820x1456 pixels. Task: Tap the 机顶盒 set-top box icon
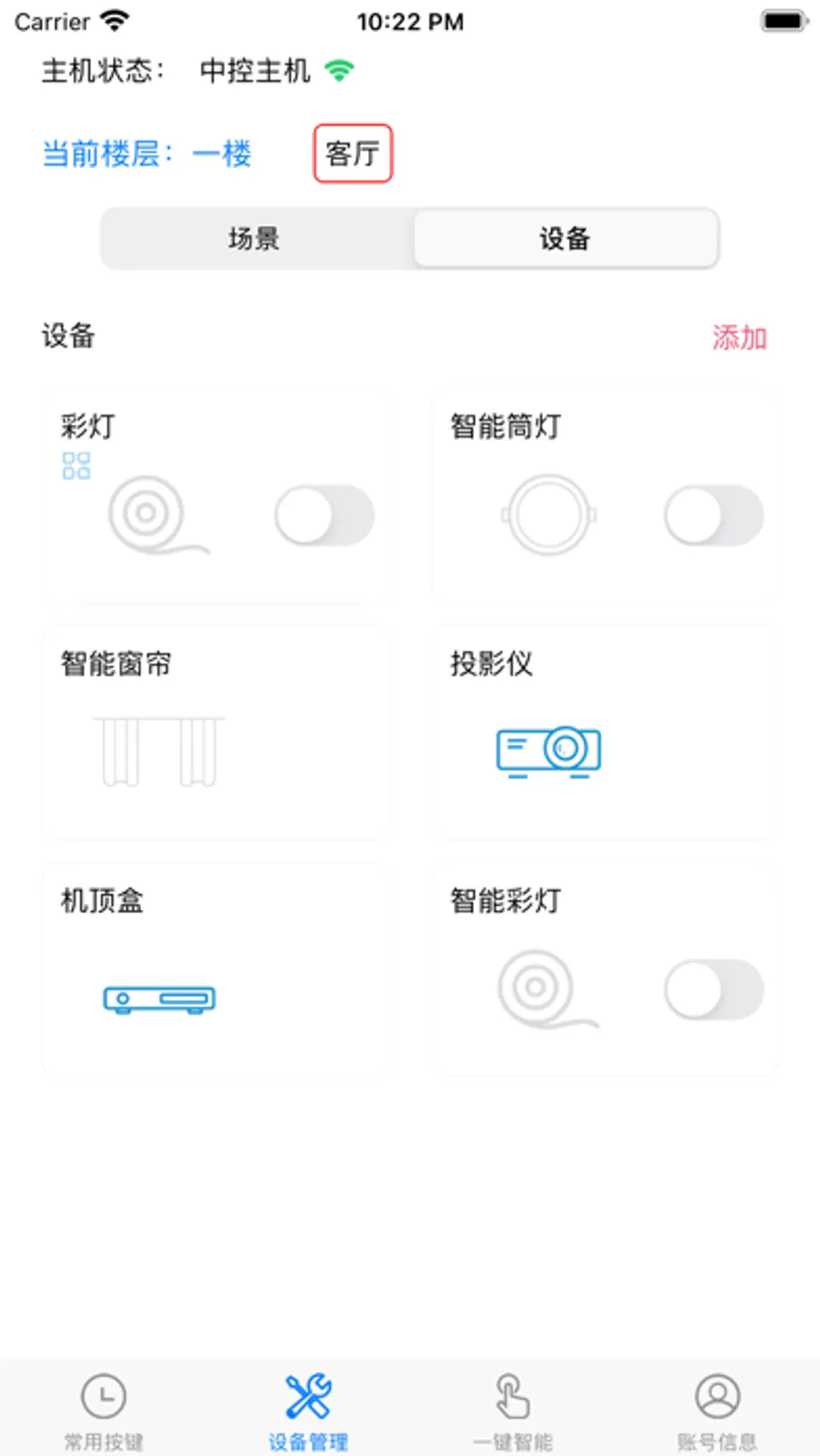159,998
